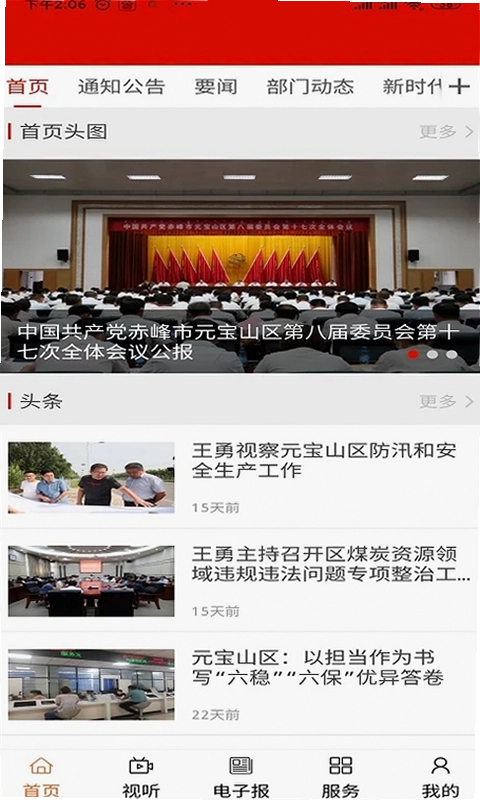This screenshot has height=800, width=480.
Task: Read the 元宝山区 "六稳""六保" article
Action: (x=240, y=684)
